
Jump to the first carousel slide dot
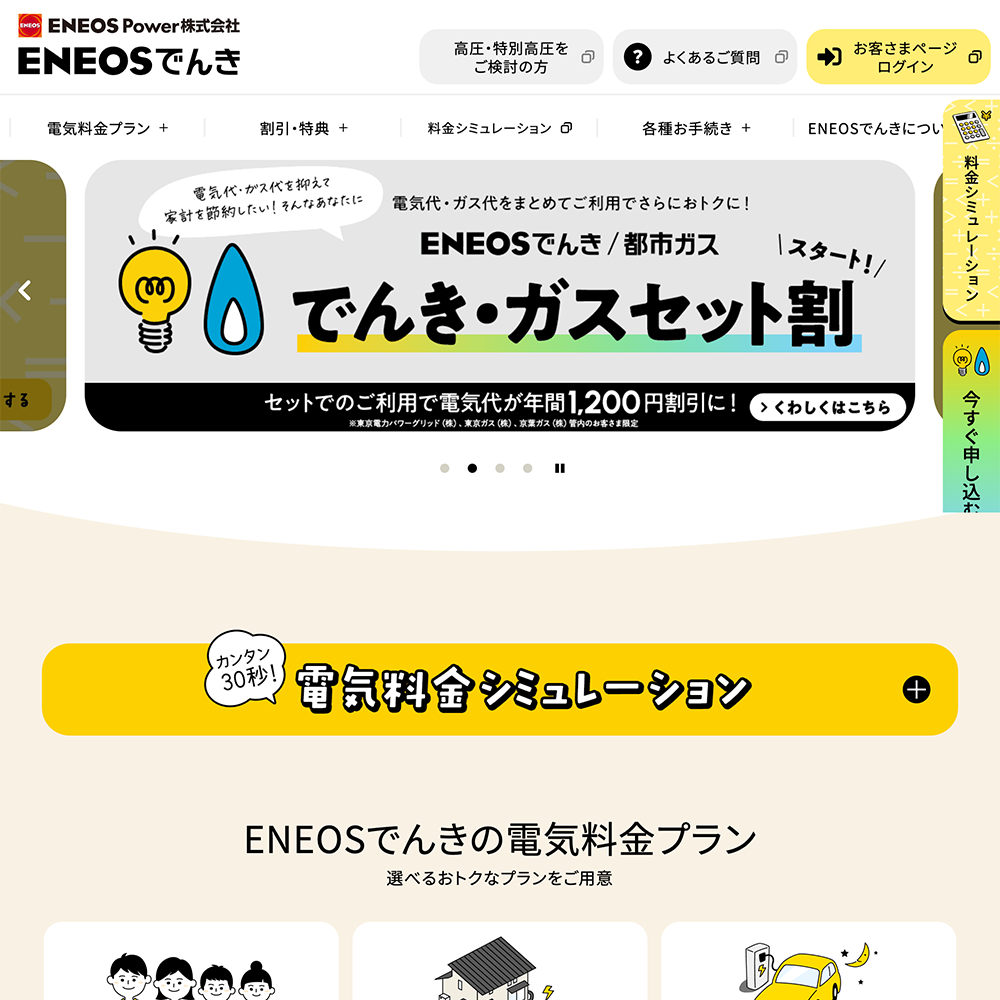tap(445, 468)
